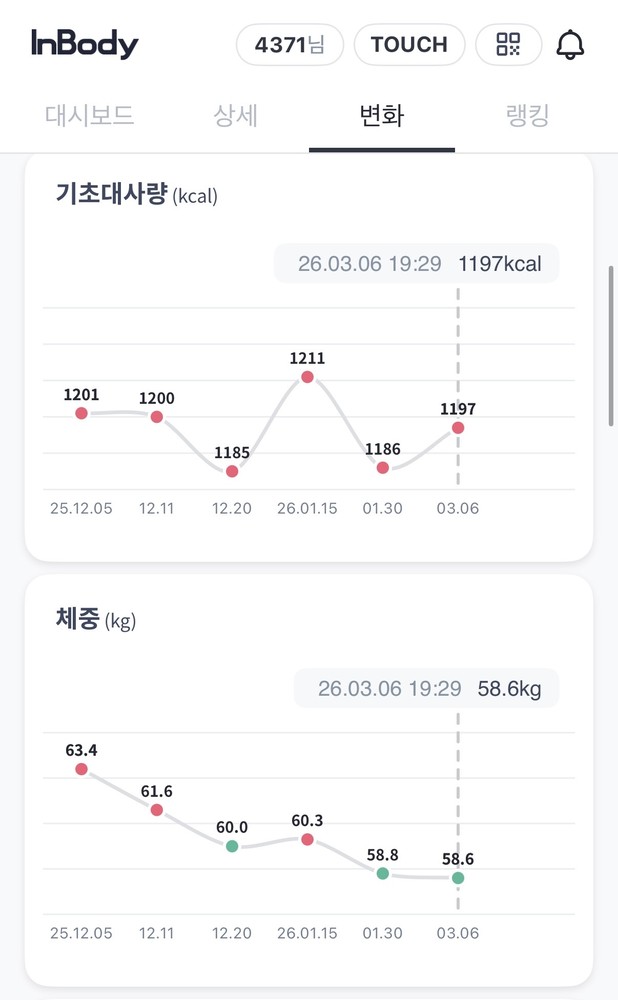Select the 58.8 kg weight point
This screenshot has height=1000, width=618.
[x=382, y=873]
